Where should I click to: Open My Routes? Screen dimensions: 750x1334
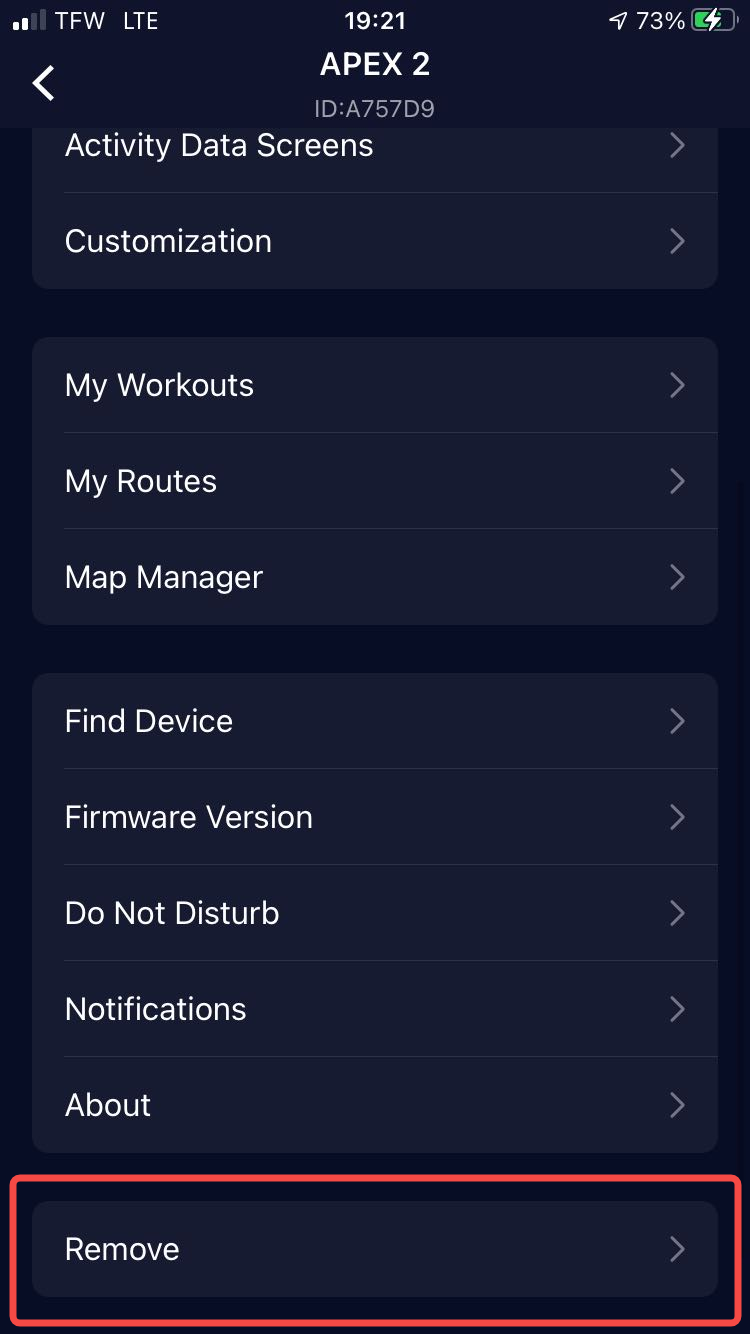[x=375, y=481]
